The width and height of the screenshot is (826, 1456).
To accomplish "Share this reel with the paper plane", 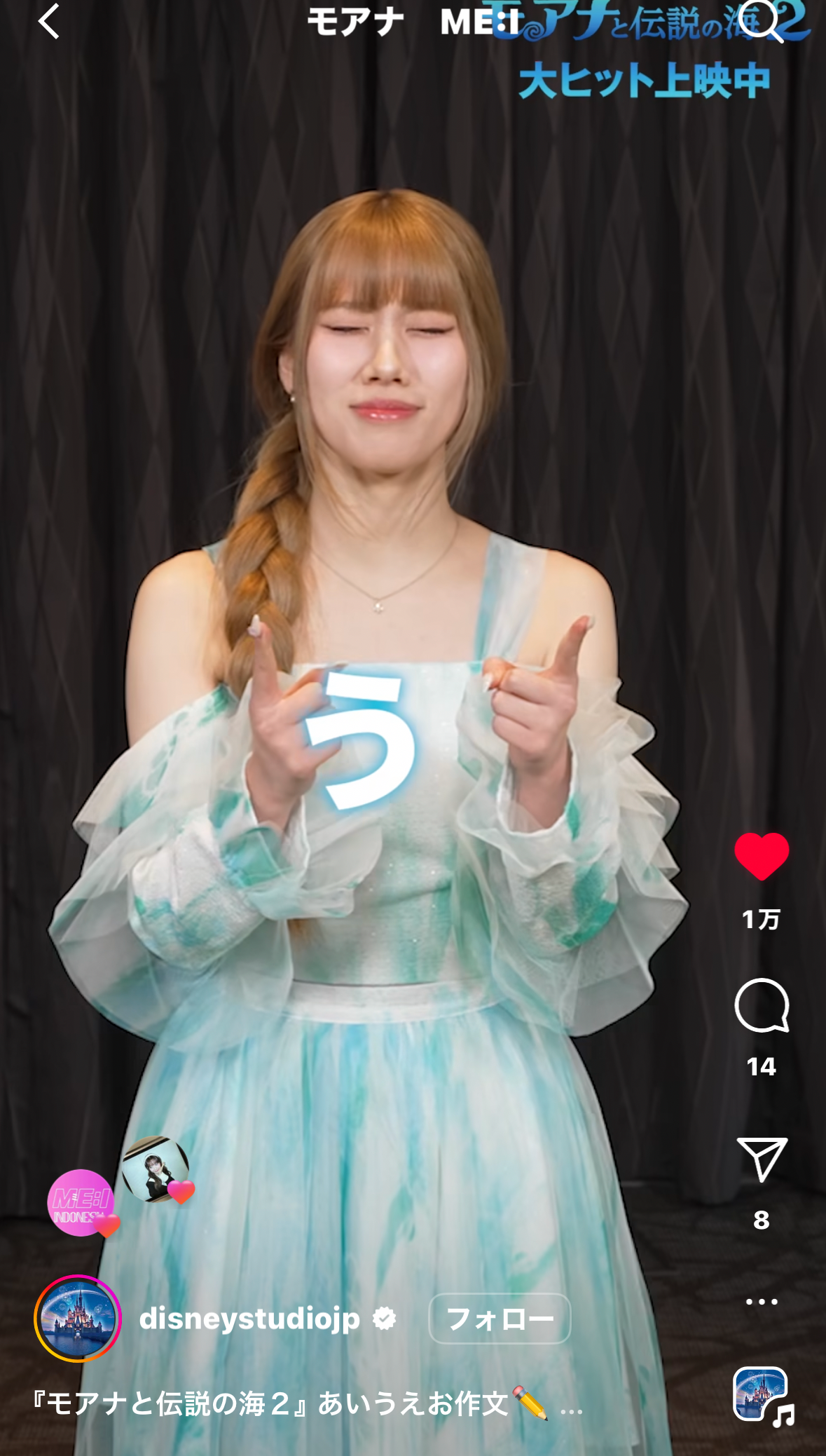I will coord(762,1159).
